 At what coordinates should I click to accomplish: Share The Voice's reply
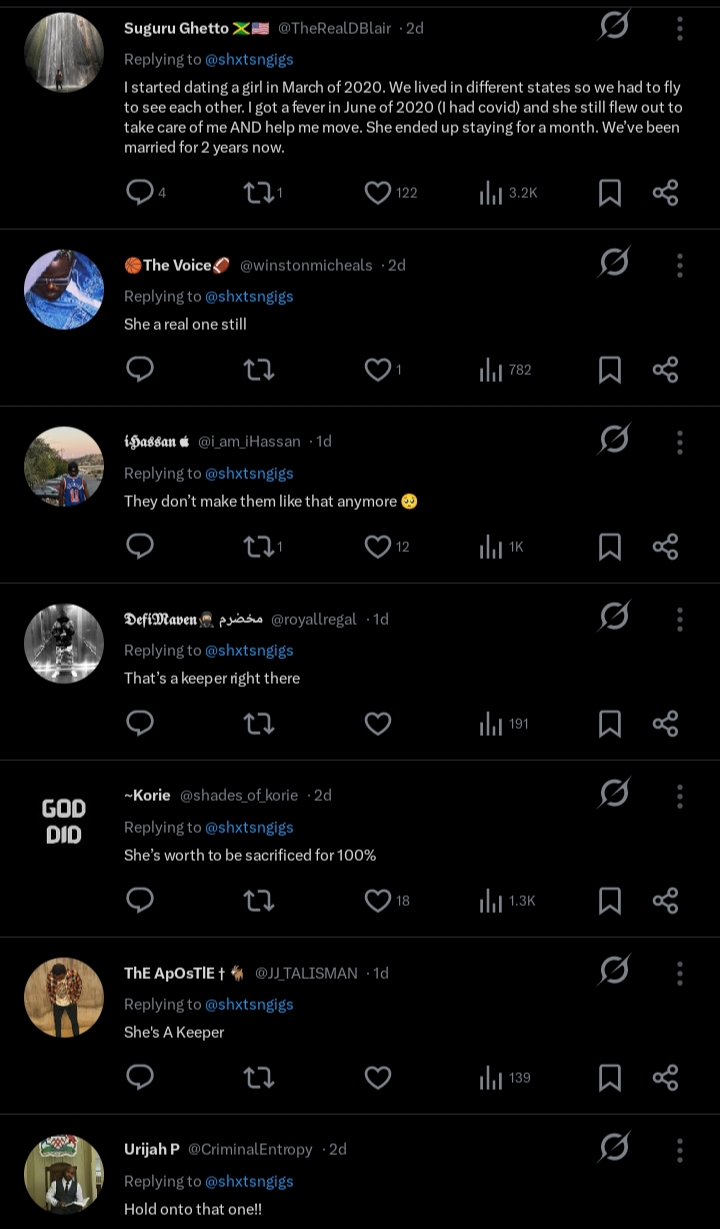click(x=666, y=370)
